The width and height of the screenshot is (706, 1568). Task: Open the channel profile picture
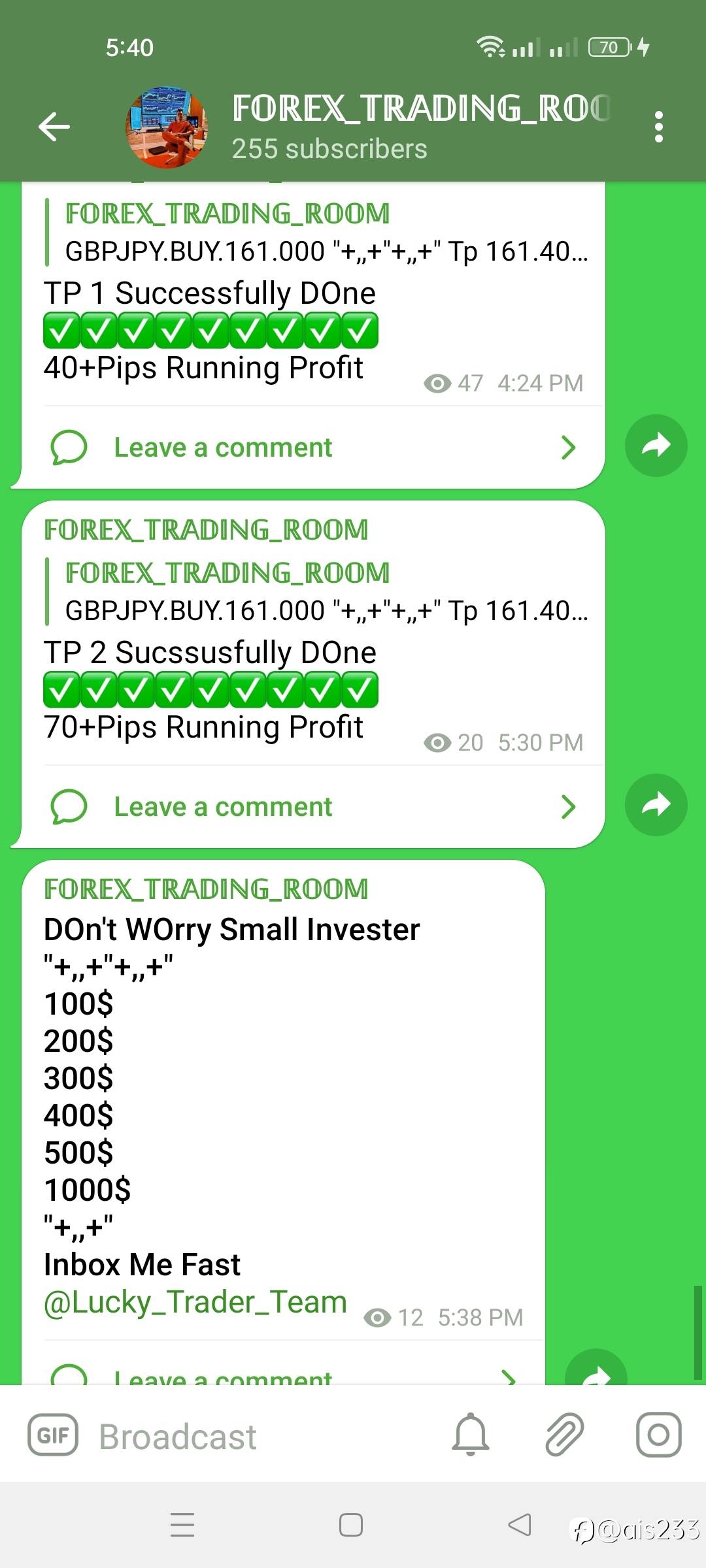click(x=167, y=127)
